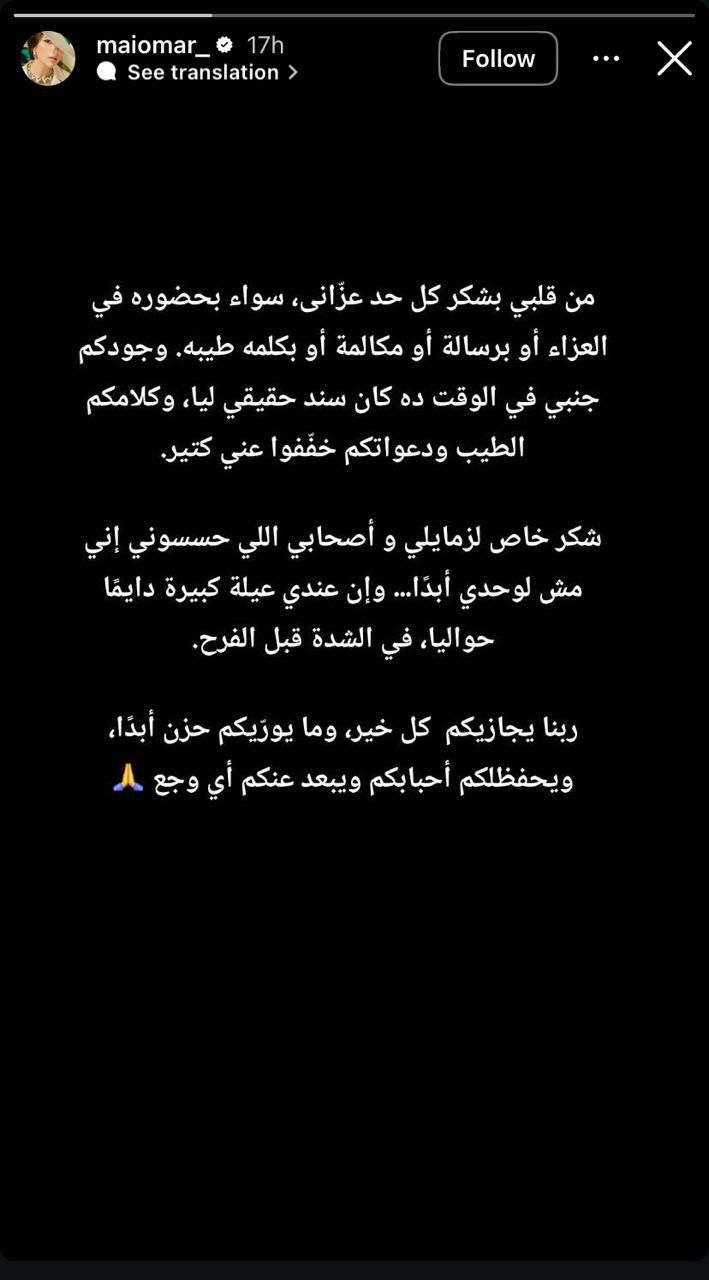
Task: Follow maiomar_ account
Action: (x=498, y=59)
